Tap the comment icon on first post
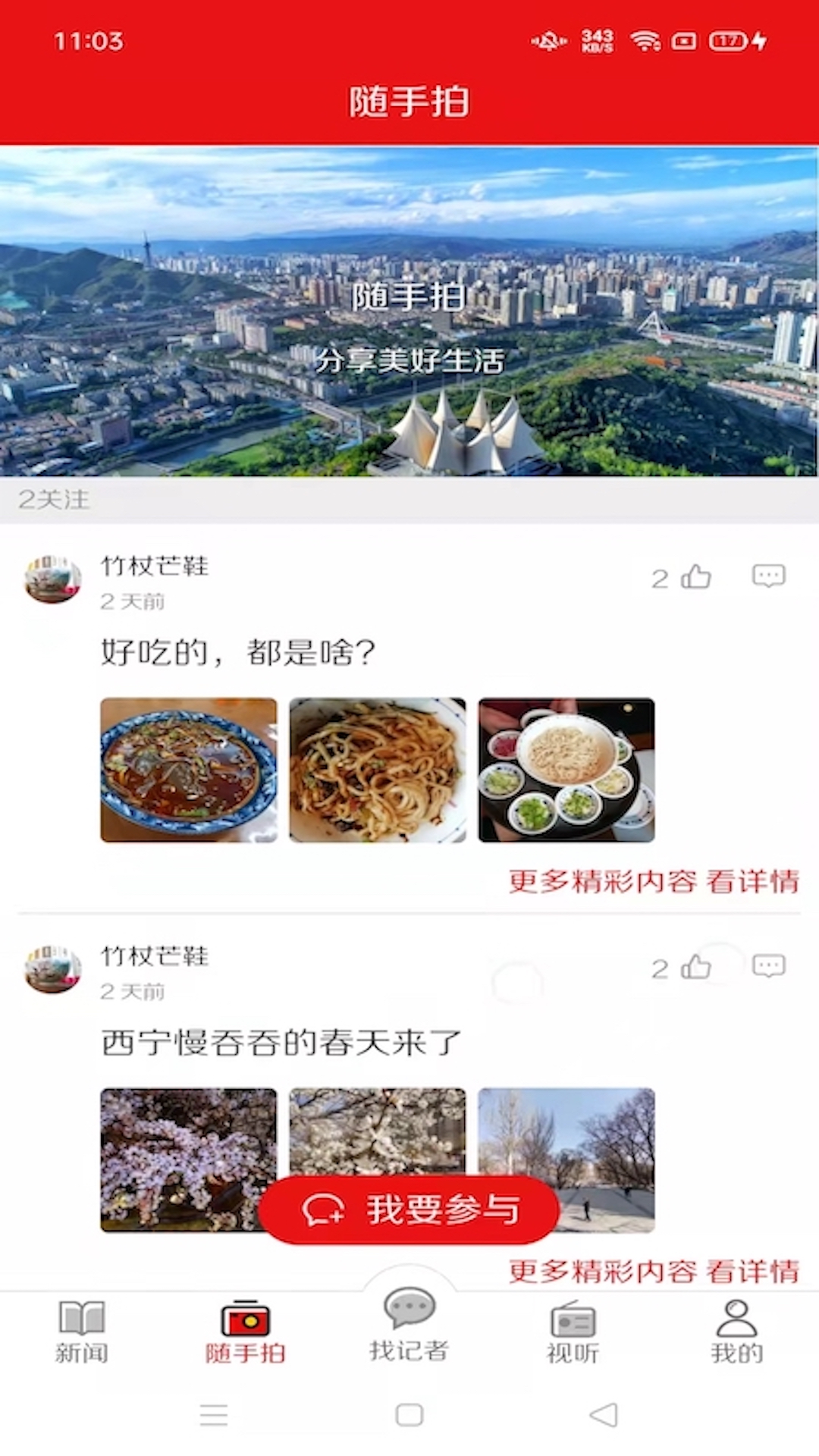819x1456 pixels. pyautogui.click(x=767, y=575)
